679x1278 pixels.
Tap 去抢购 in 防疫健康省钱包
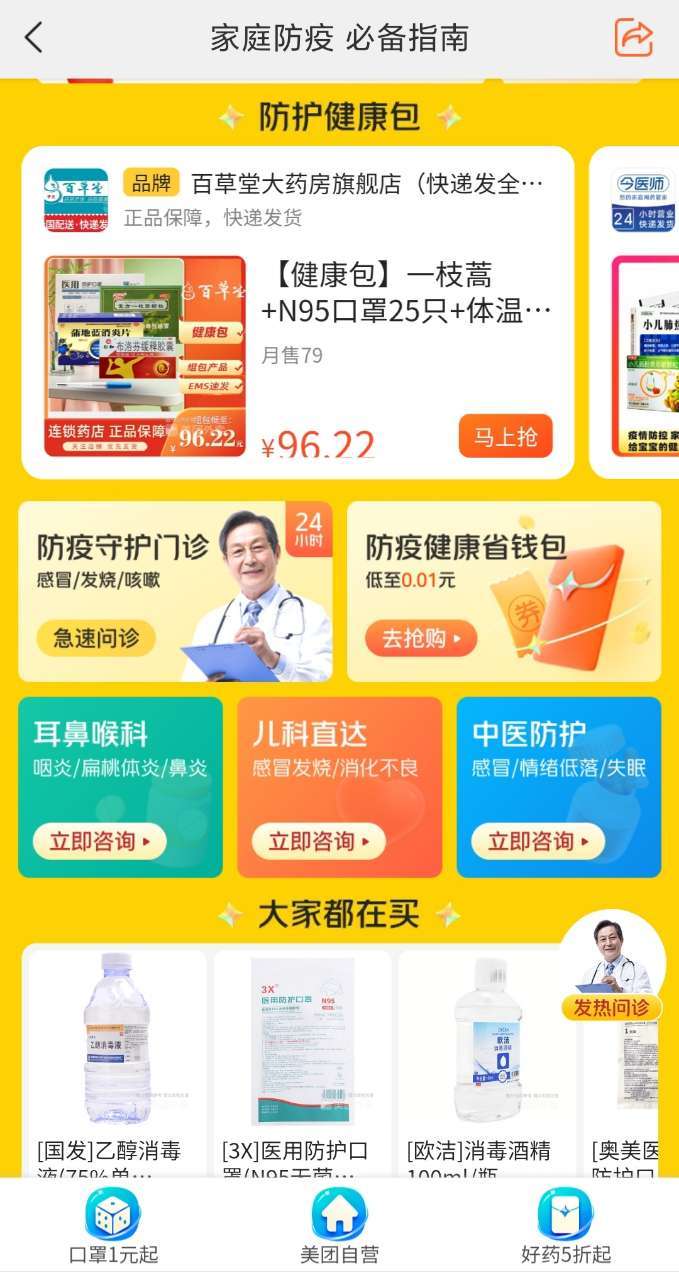click(x=420, y=638)
